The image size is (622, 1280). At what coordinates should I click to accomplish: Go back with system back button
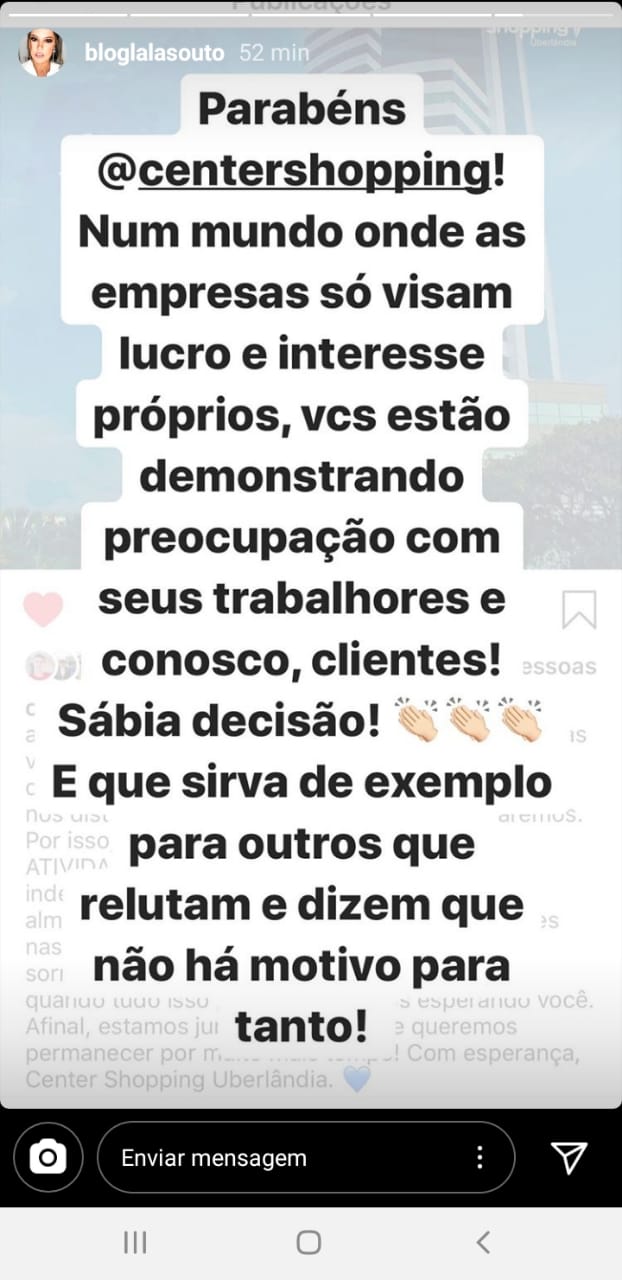click(x=483, y=1242)
